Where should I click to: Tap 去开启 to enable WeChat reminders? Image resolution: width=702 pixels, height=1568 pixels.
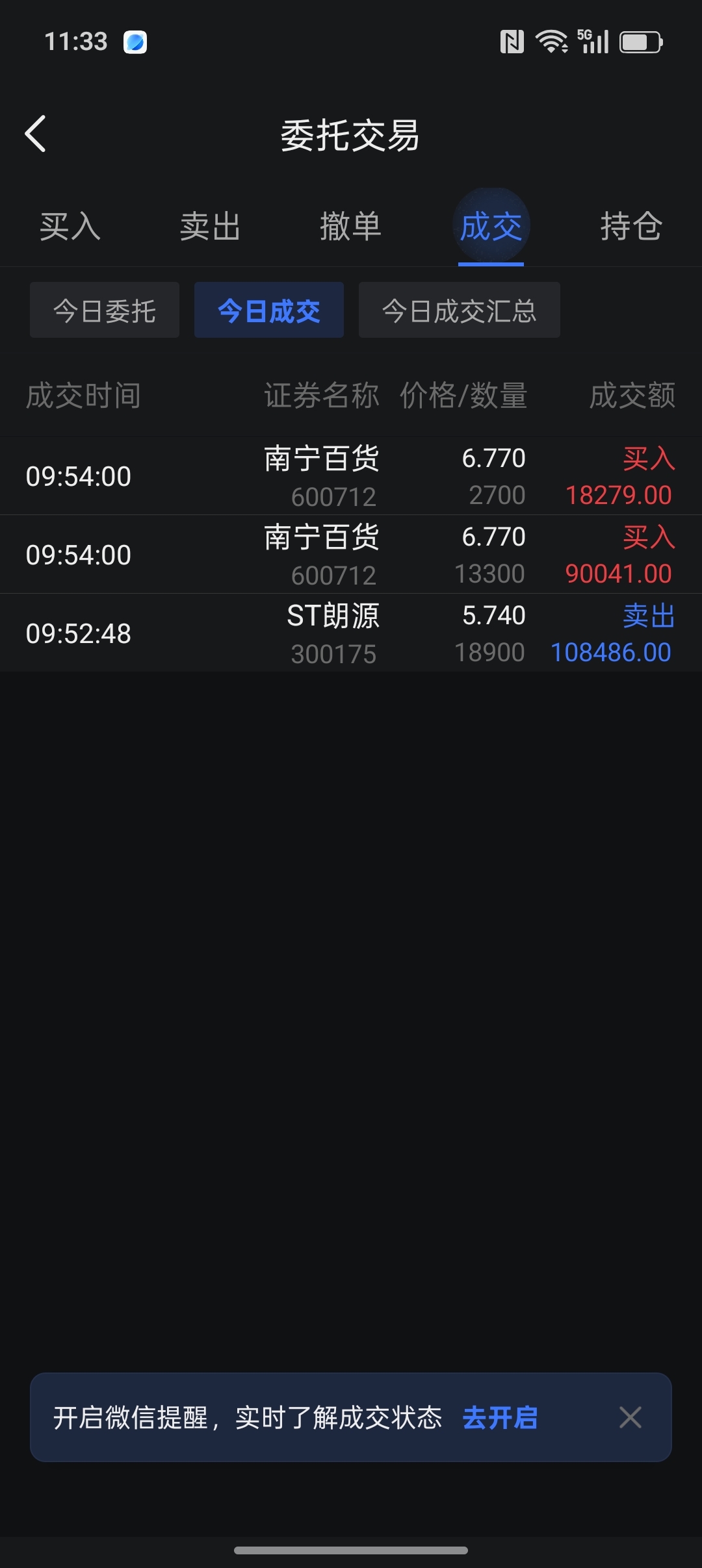point(500,1418)
